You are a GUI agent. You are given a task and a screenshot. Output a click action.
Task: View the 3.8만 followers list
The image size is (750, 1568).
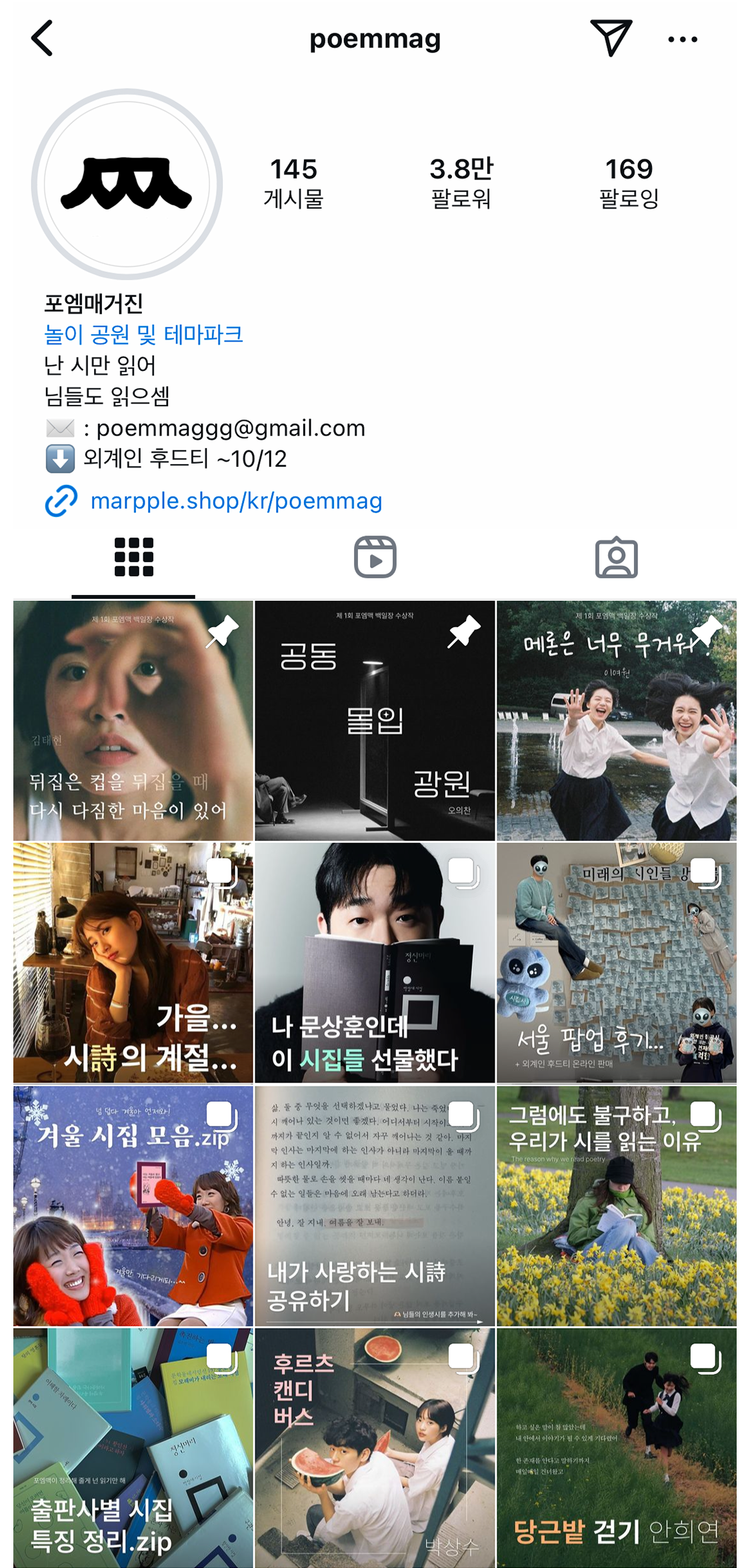461,183
